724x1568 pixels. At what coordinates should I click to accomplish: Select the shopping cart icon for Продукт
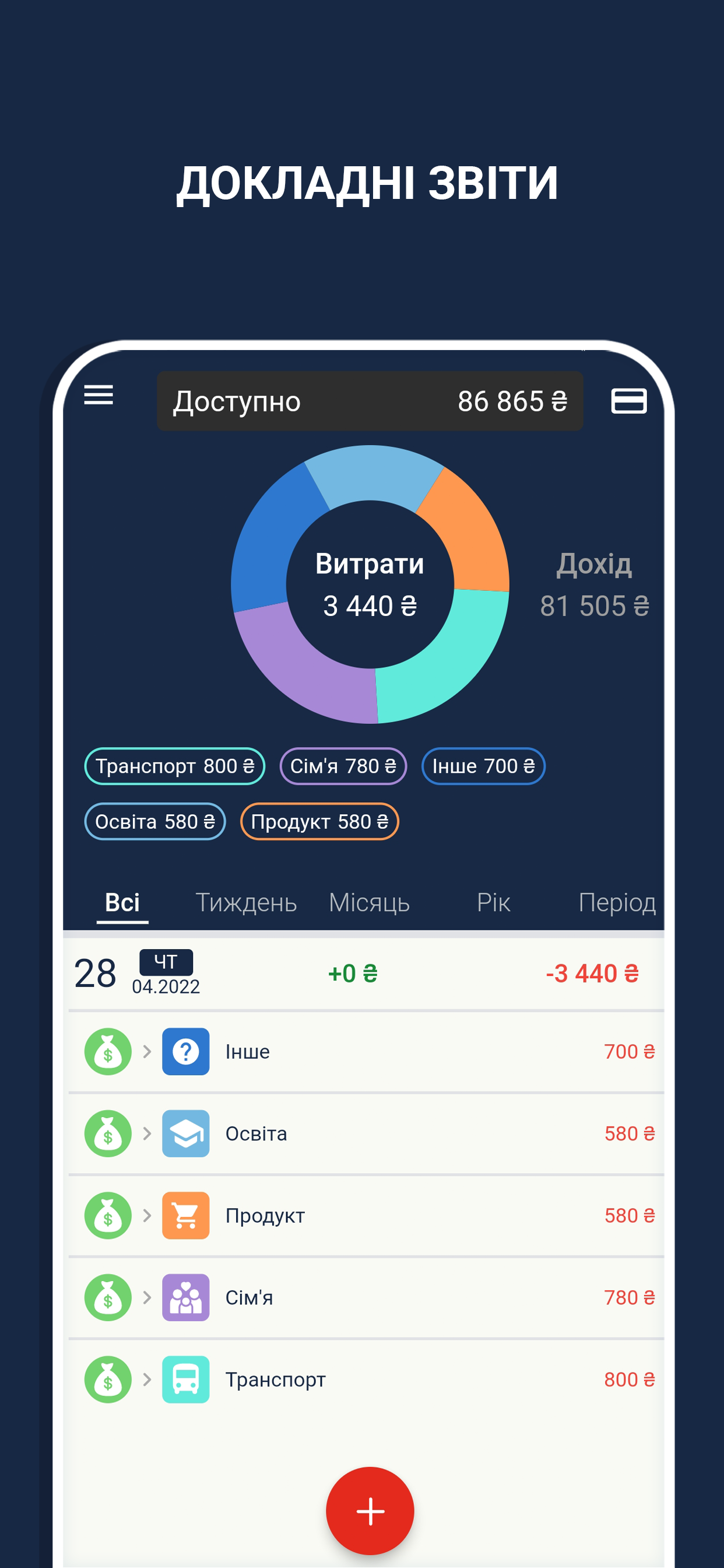tap(186, 1216)
